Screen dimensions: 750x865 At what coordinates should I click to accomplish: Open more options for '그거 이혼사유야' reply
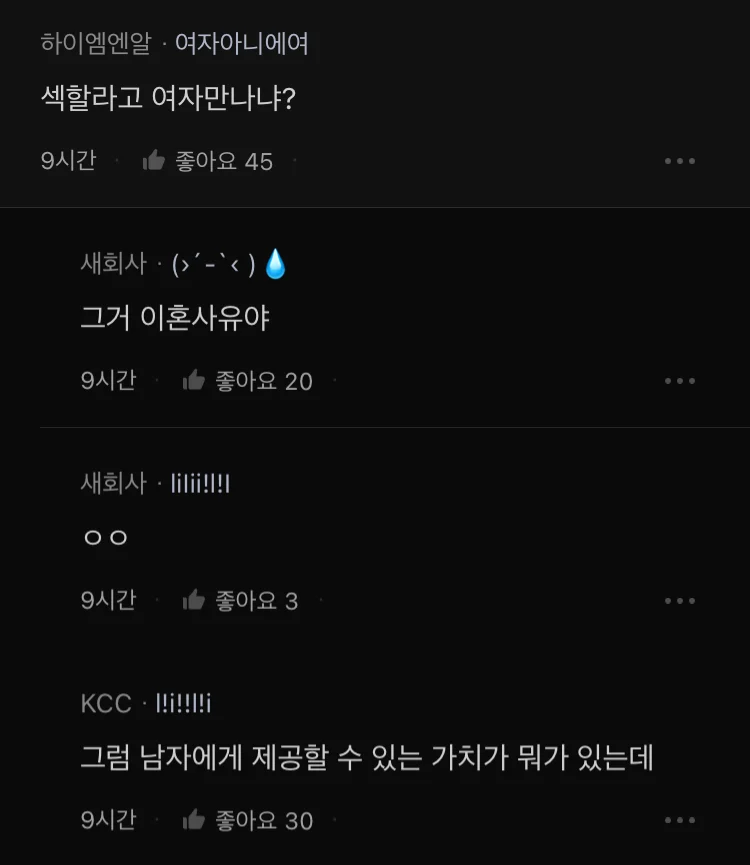[680, 381]
